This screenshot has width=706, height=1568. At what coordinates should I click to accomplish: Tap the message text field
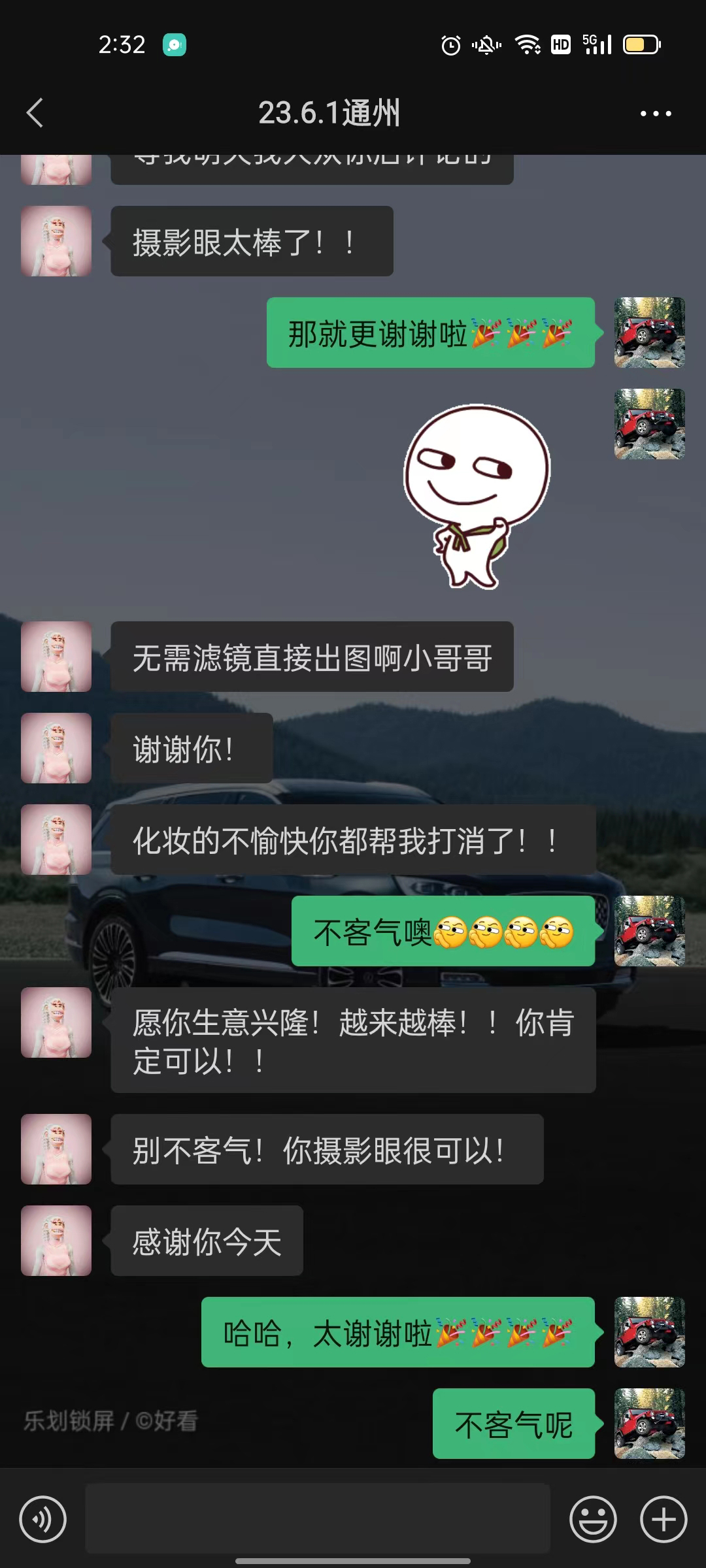point(318,1518)
